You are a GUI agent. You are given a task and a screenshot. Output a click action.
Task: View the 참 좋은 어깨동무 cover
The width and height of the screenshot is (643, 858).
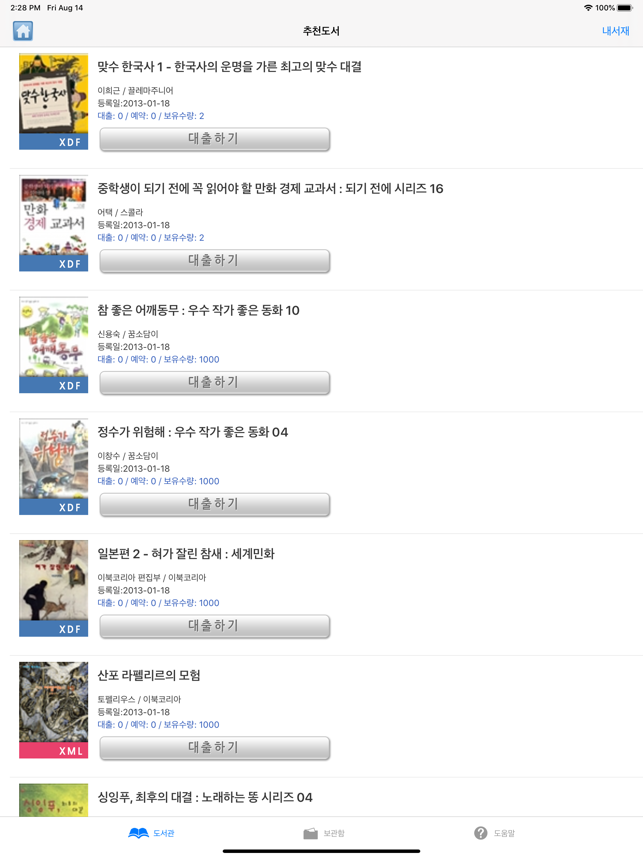(53, 345)
